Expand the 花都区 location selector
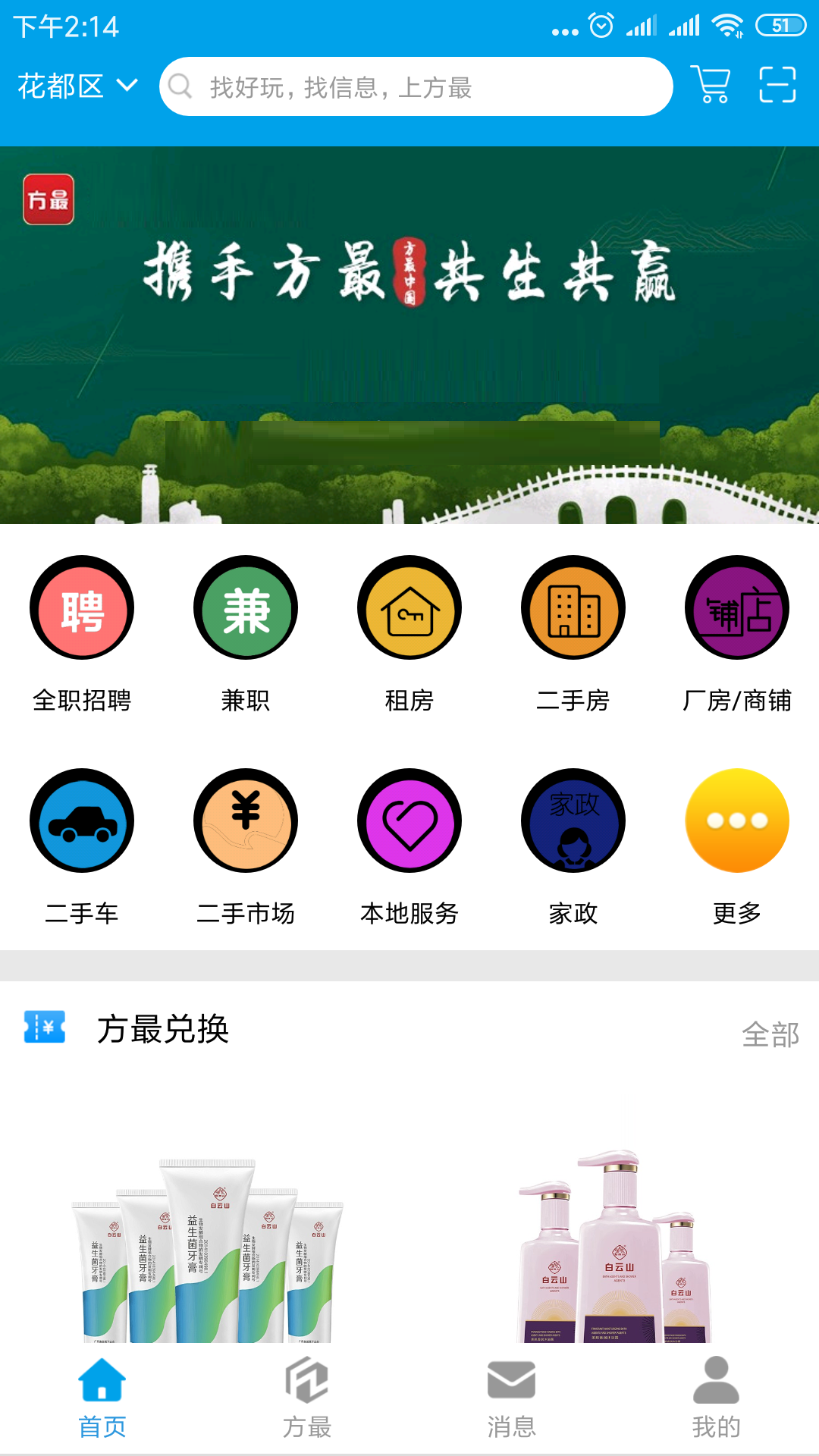Viewport: 819px width, 1456px height. (x=74, y=86)
